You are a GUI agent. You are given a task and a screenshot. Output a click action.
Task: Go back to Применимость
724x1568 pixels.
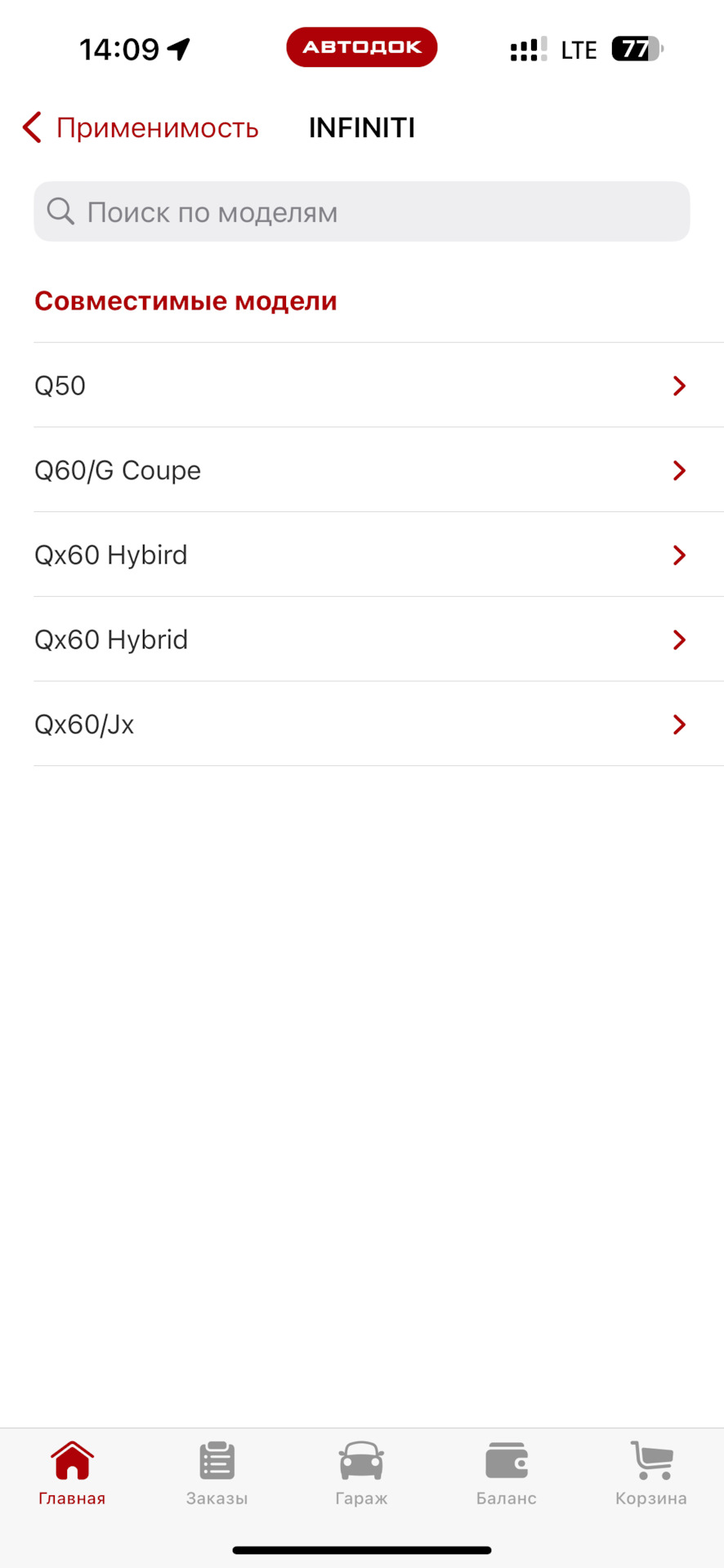click(x=140, y=128)
